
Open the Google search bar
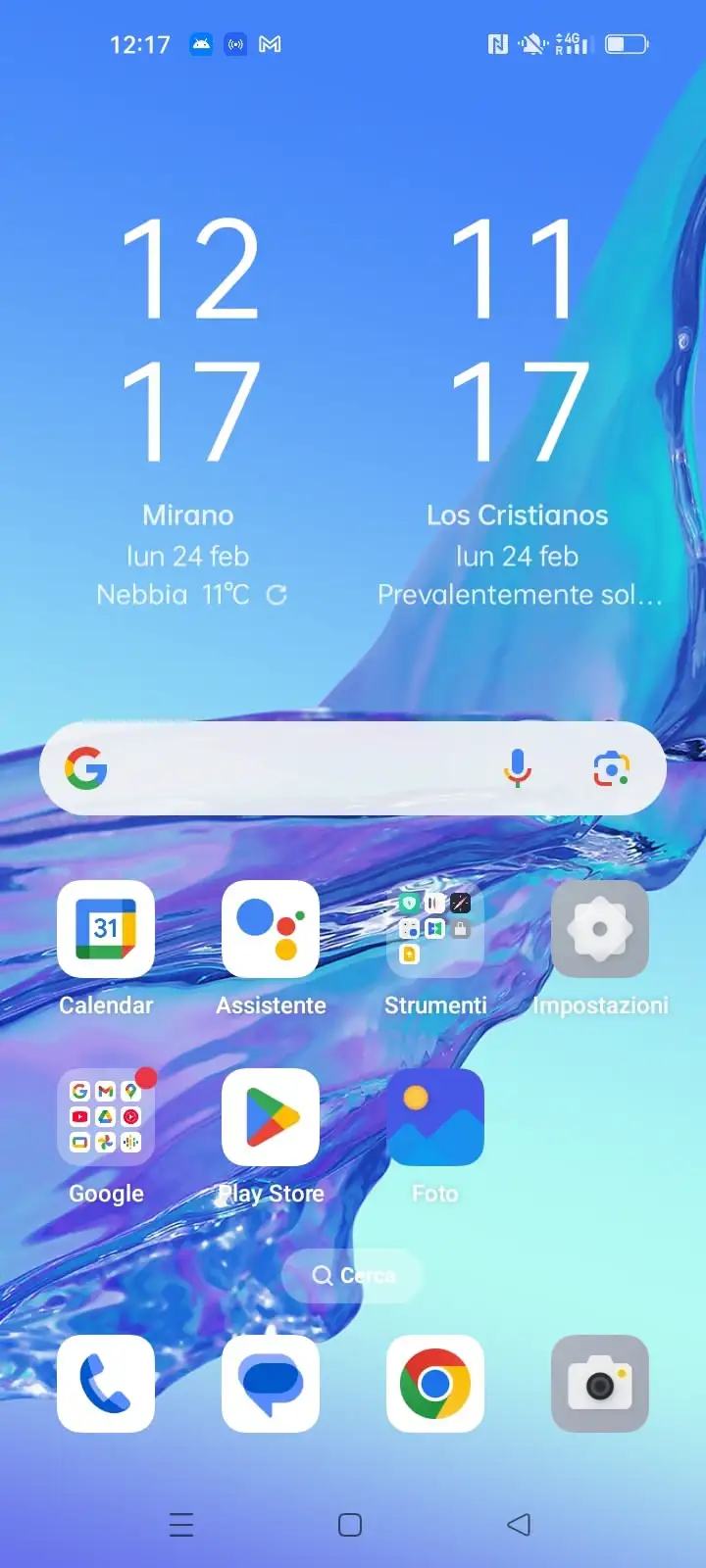pos(294,769)
